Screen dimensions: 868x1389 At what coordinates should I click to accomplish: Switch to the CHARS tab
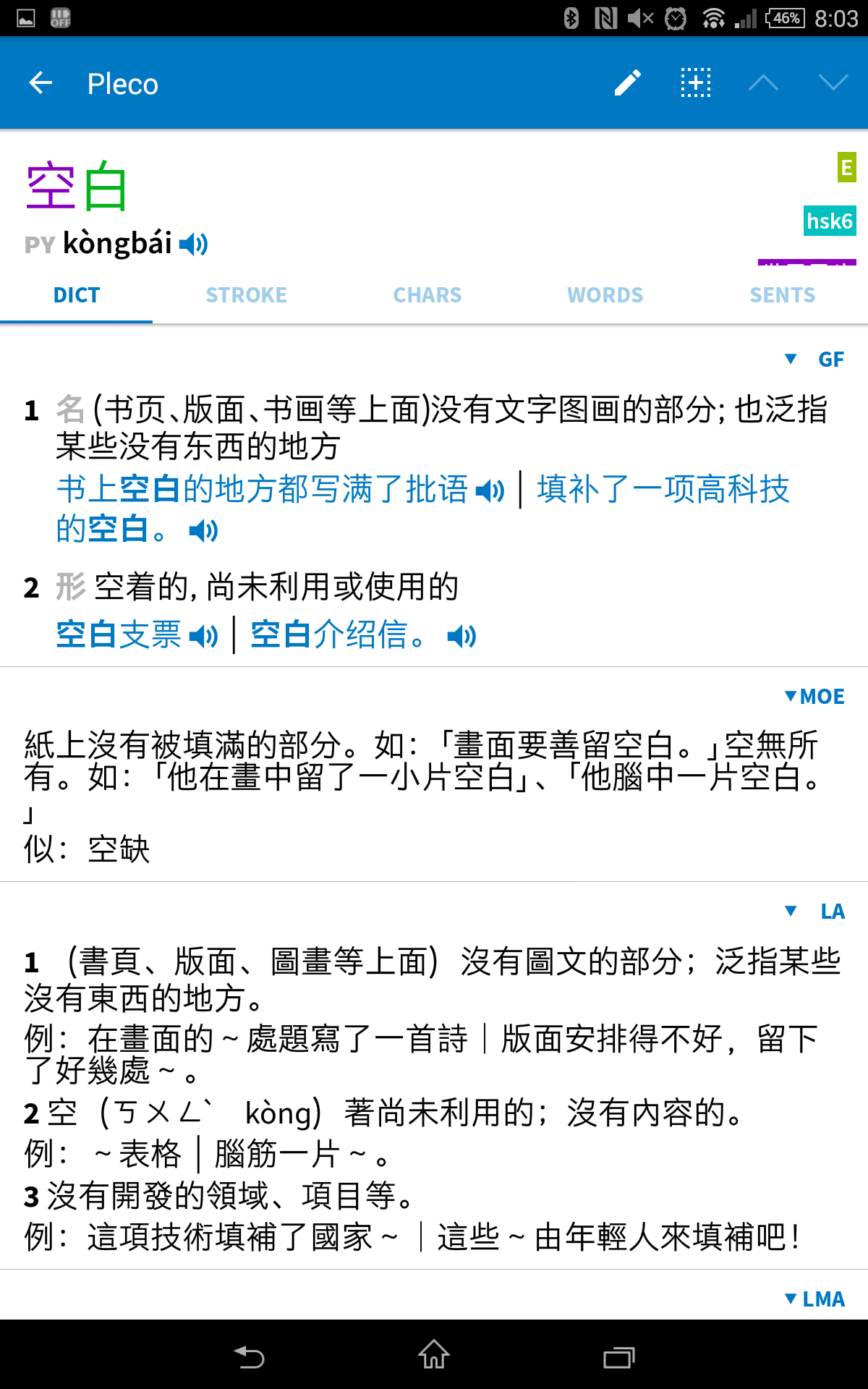(427, 295)
